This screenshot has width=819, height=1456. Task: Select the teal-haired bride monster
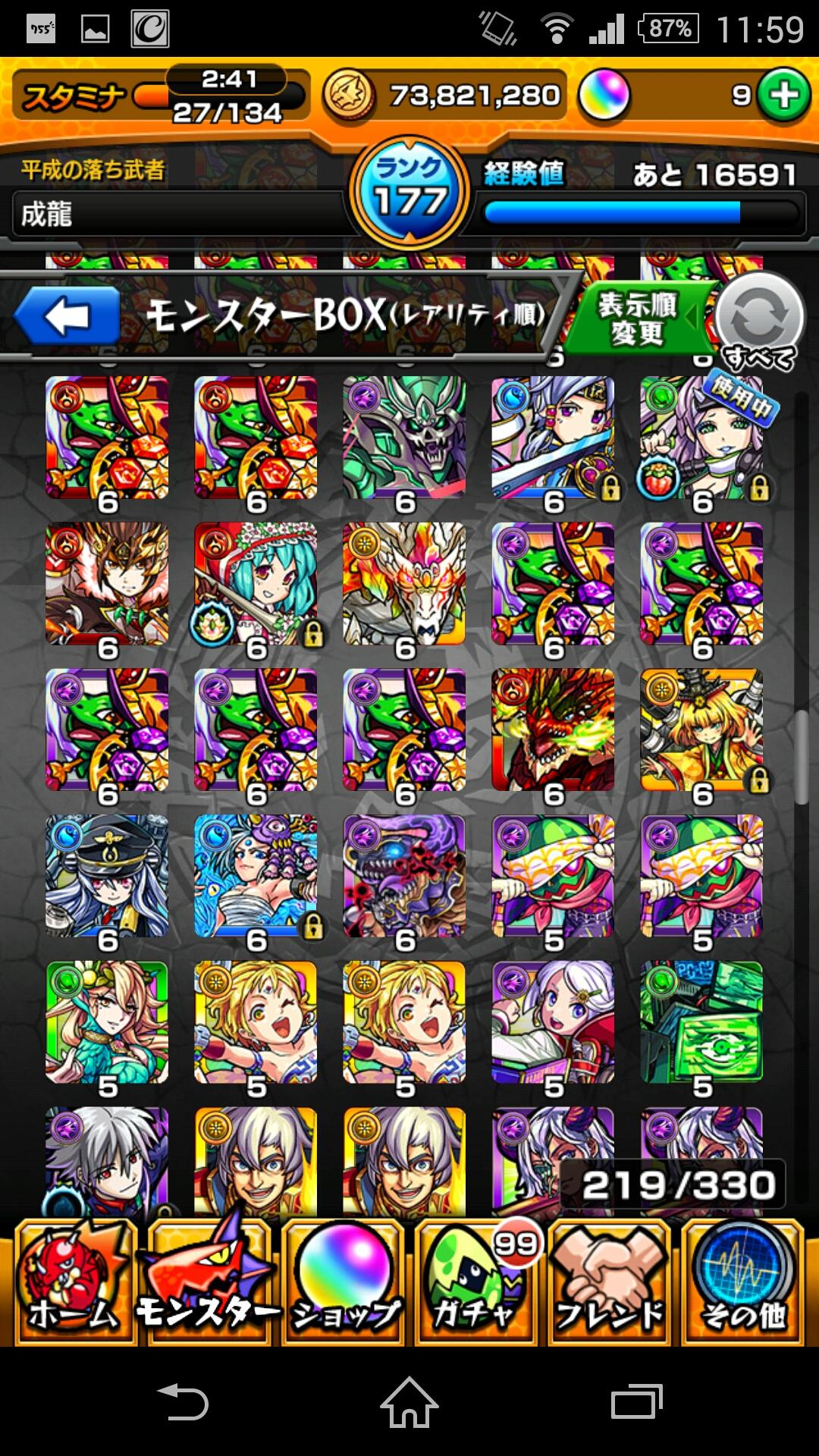(256, 584)
